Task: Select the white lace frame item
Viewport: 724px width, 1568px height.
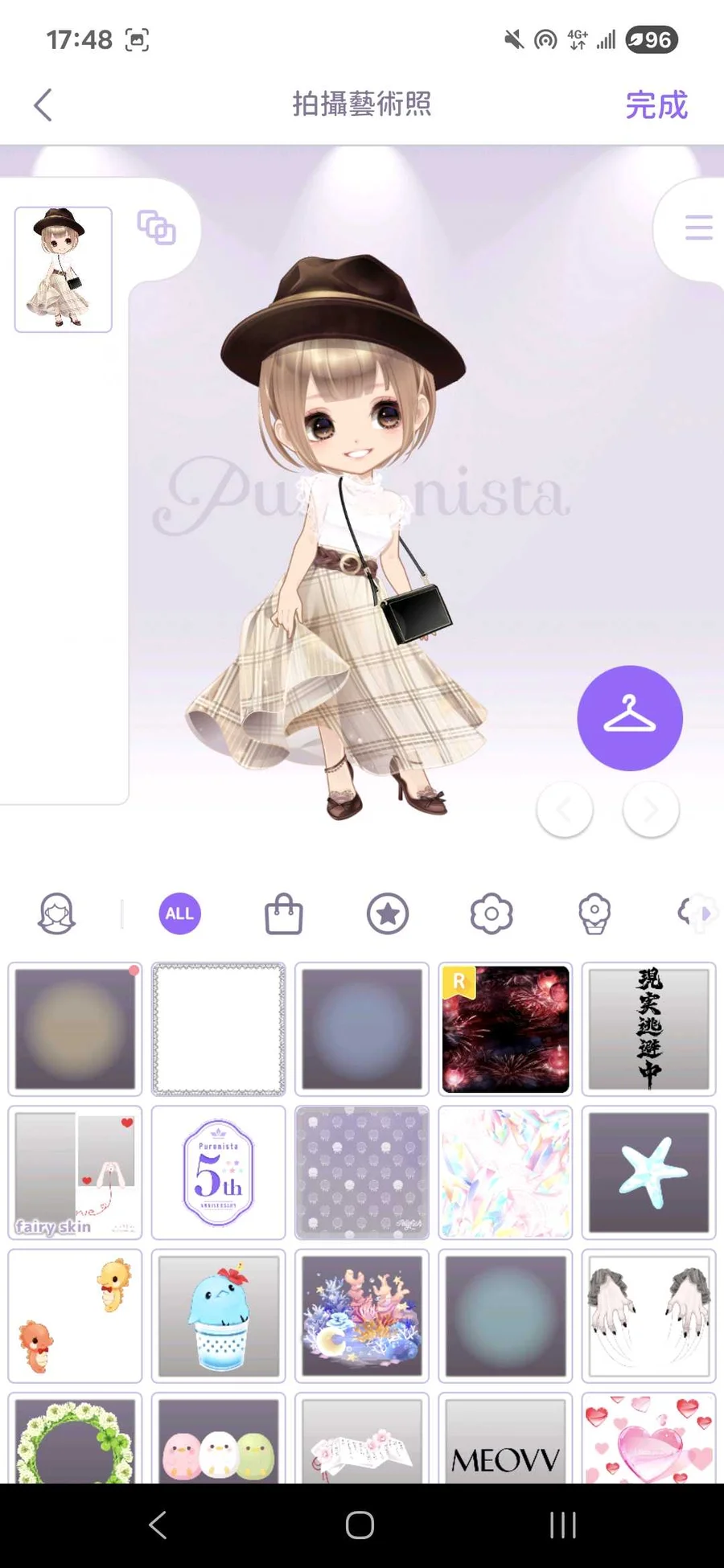Action: pyautogui.click(x=218, y=1029)
